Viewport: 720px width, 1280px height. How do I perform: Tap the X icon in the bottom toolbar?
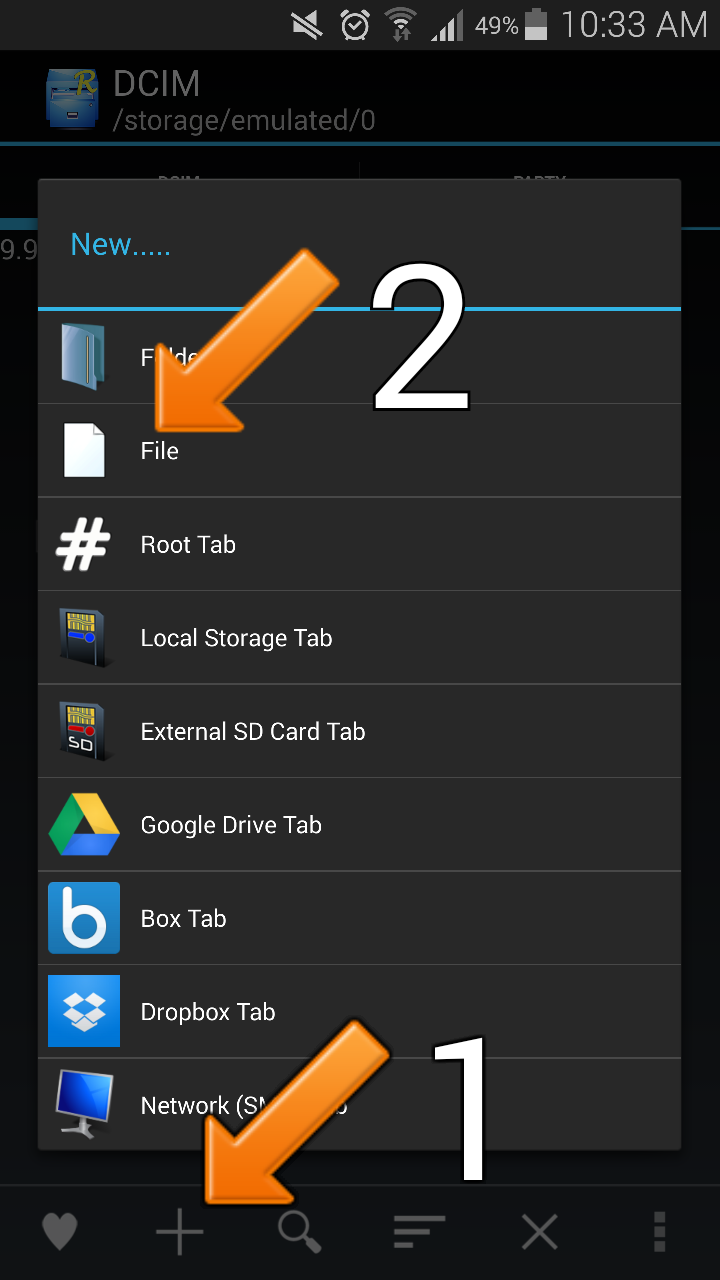[539, 1232]
